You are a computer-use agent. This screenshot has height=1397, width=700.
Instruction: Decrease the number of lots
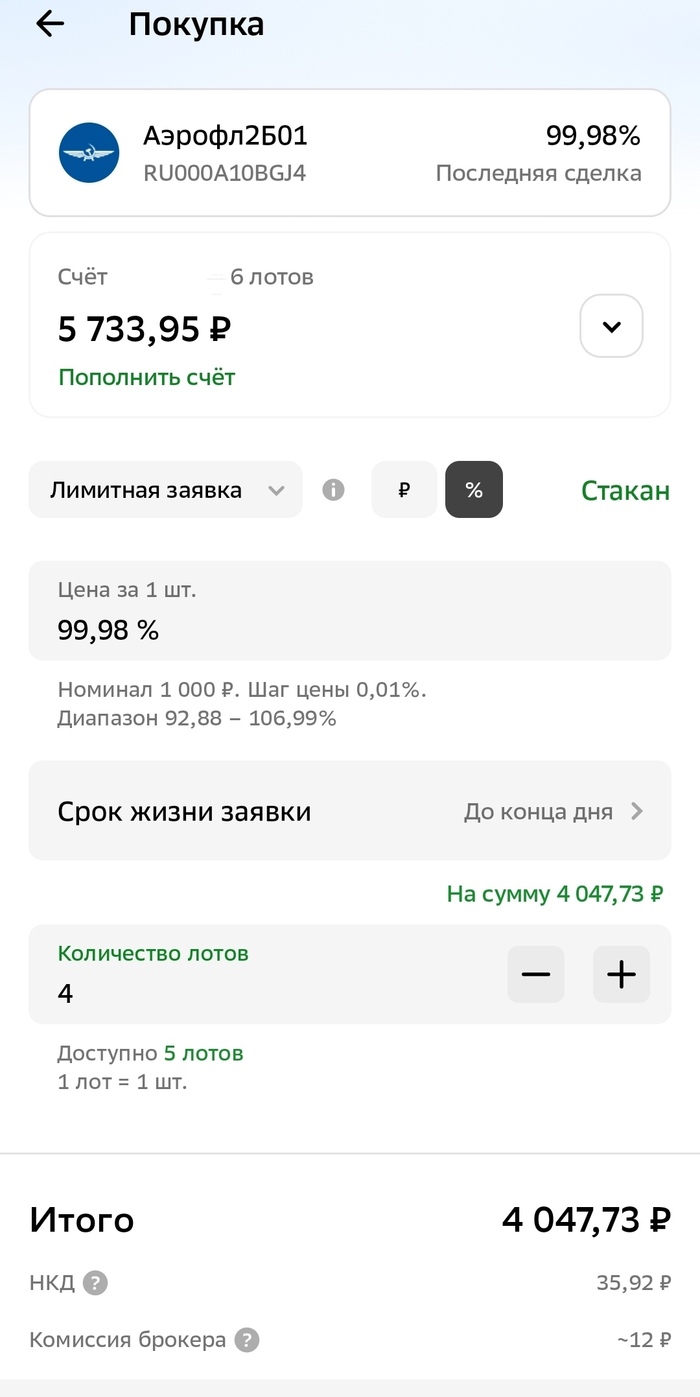coord(536,974)
